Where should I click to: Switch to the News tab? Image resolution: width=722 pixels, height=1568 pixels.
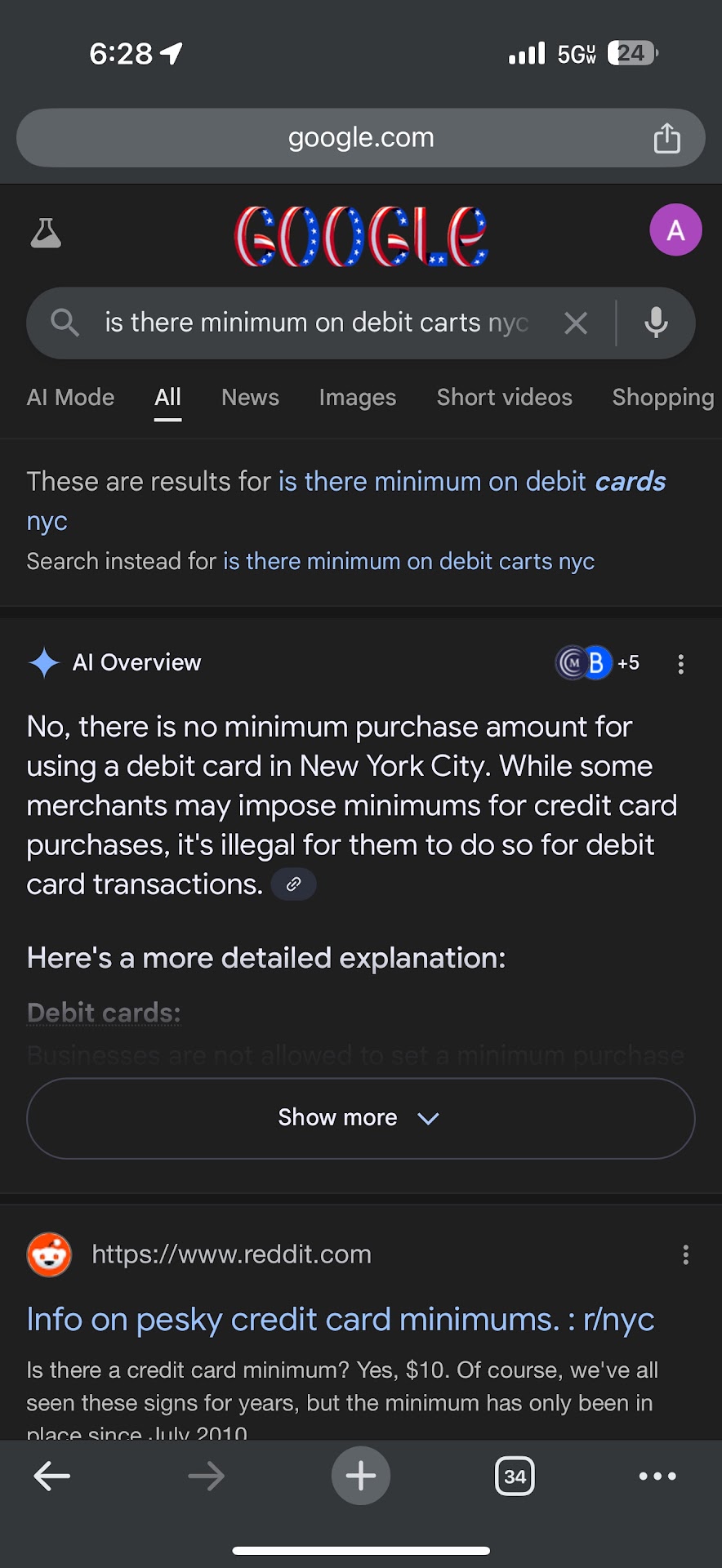(x=250, y=398)
